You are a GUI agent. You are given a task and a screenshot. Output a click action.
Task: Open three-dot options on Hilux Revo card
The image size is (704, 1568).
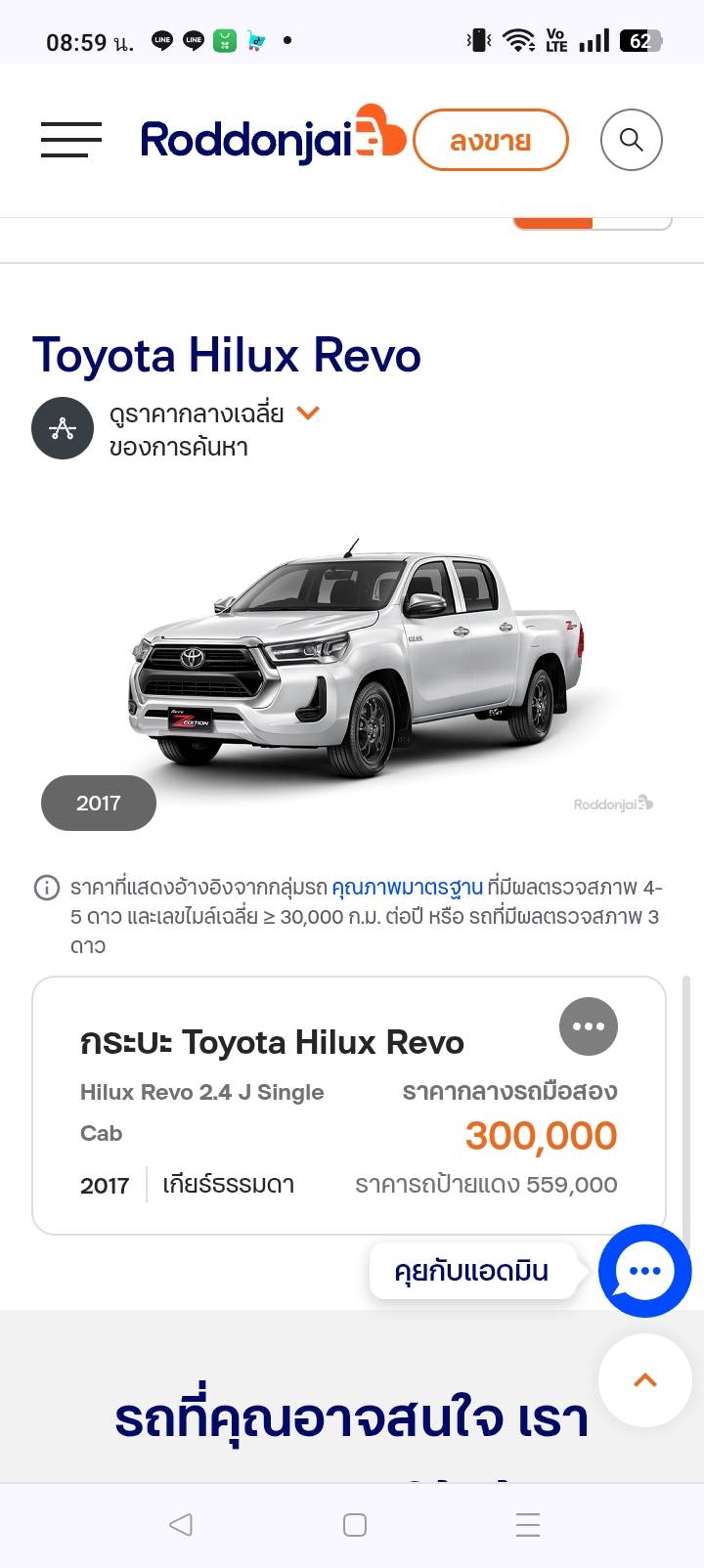coord(589,1026)
